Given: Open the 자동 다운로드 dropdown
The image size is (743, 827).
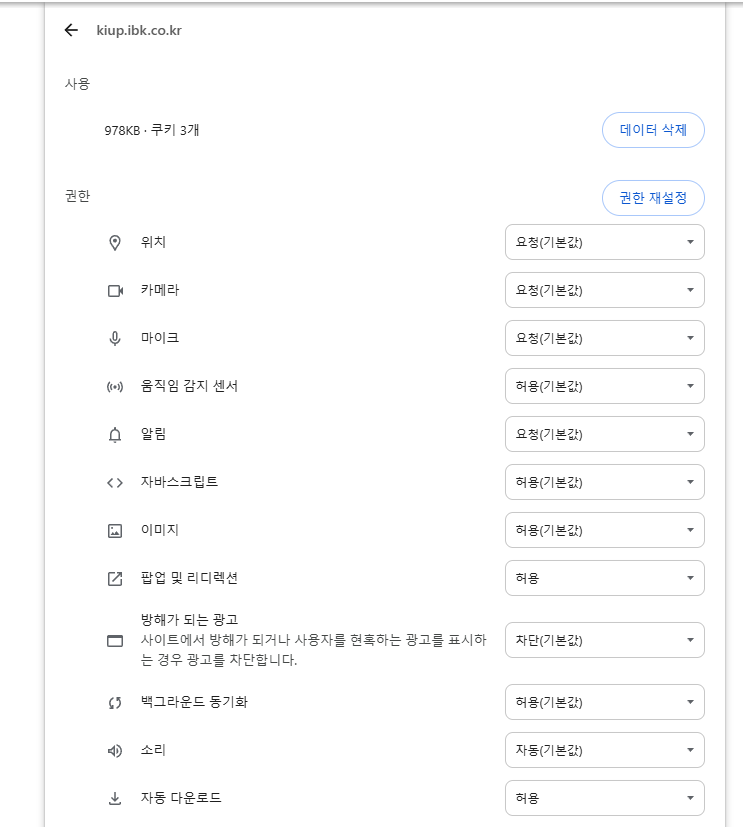Looking at the screenshot, I should pyautogui.click(x=604, y=798).
